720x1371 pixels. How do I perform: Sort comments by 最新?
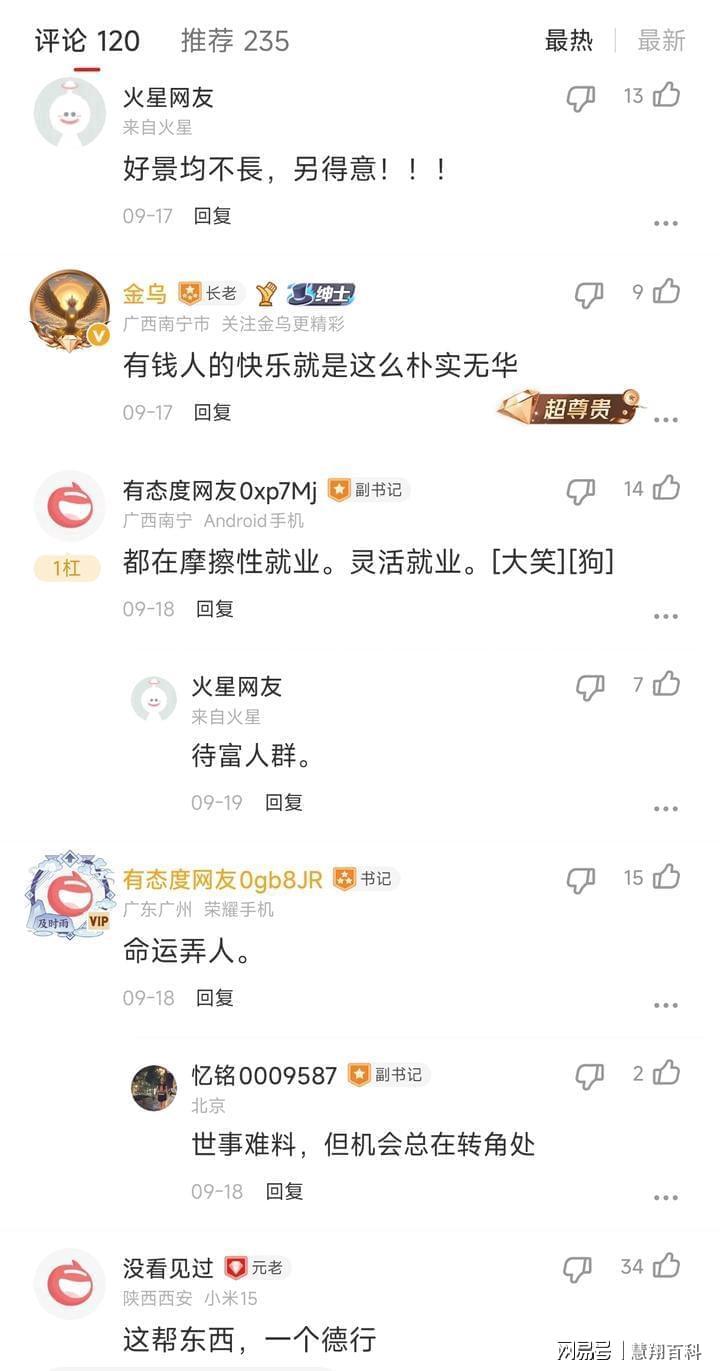pyautogui.click(x=661, y=41)
